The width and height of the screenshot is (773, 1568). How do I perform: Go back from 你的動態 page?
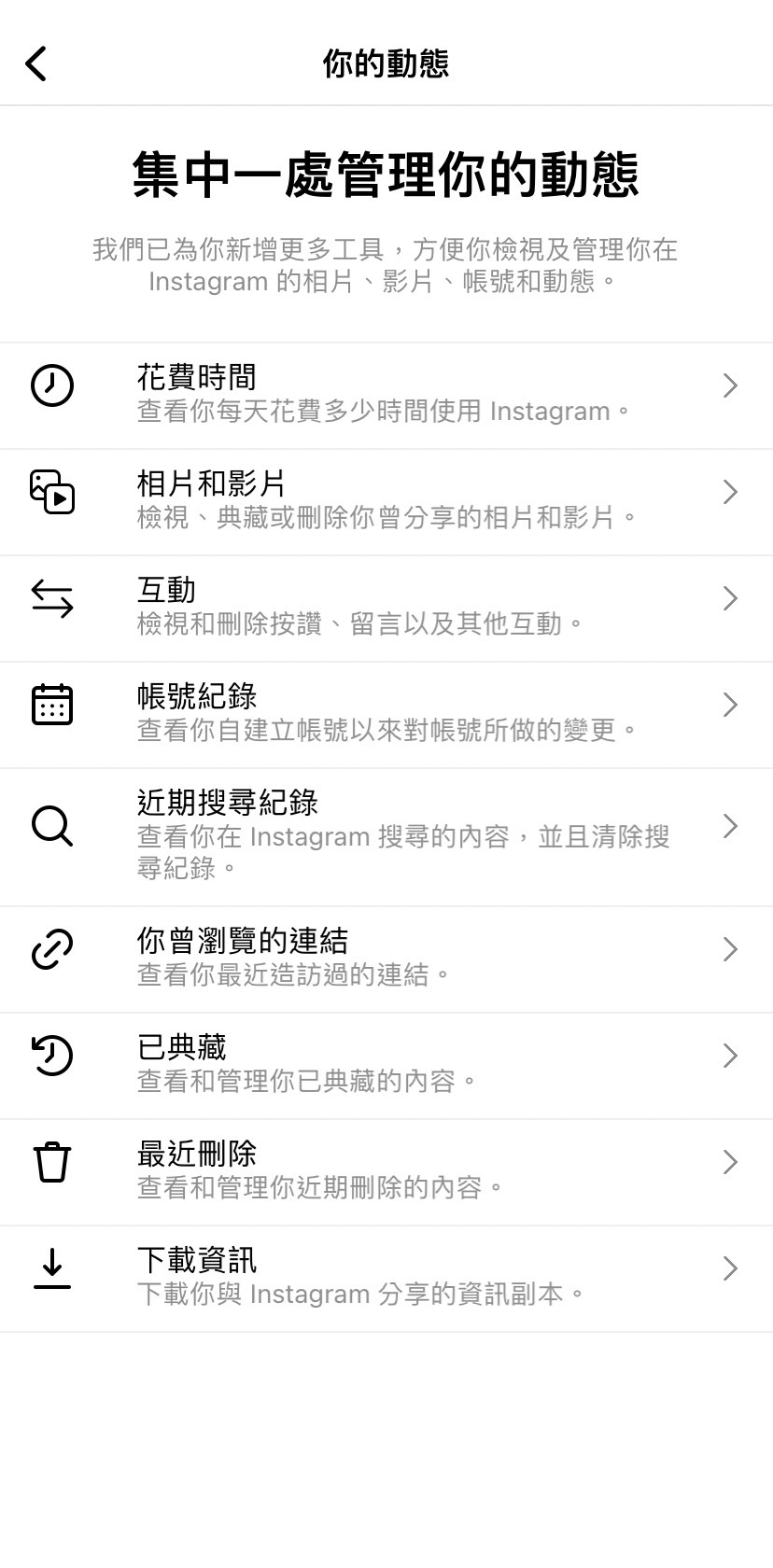(x=36, y=64)
